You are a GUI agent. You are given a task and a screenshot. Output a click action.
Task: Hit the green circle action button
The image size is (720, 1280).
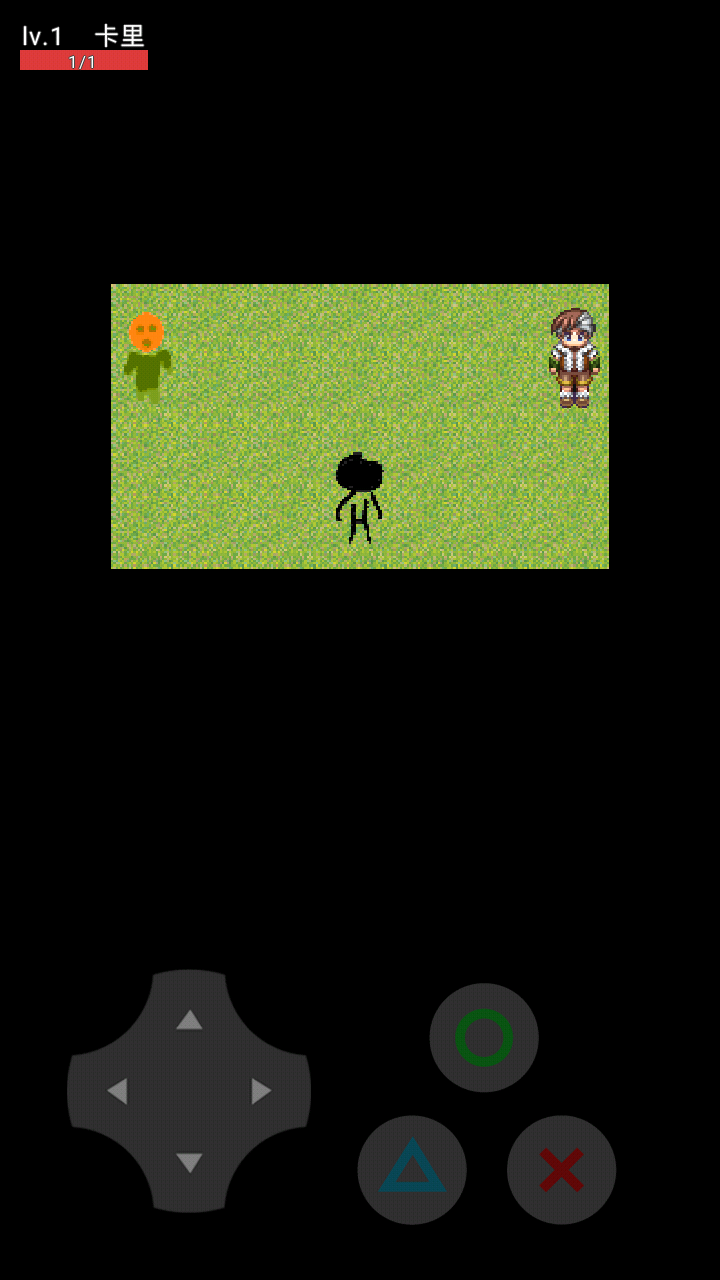click(484, 1037)
